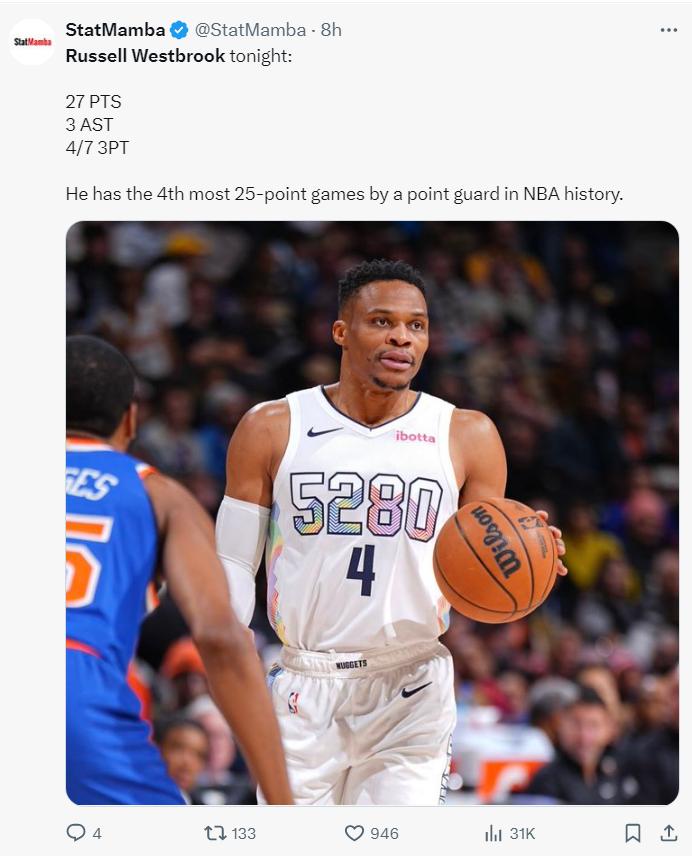Open the tweet's more options menu

[x=669, y=30]
